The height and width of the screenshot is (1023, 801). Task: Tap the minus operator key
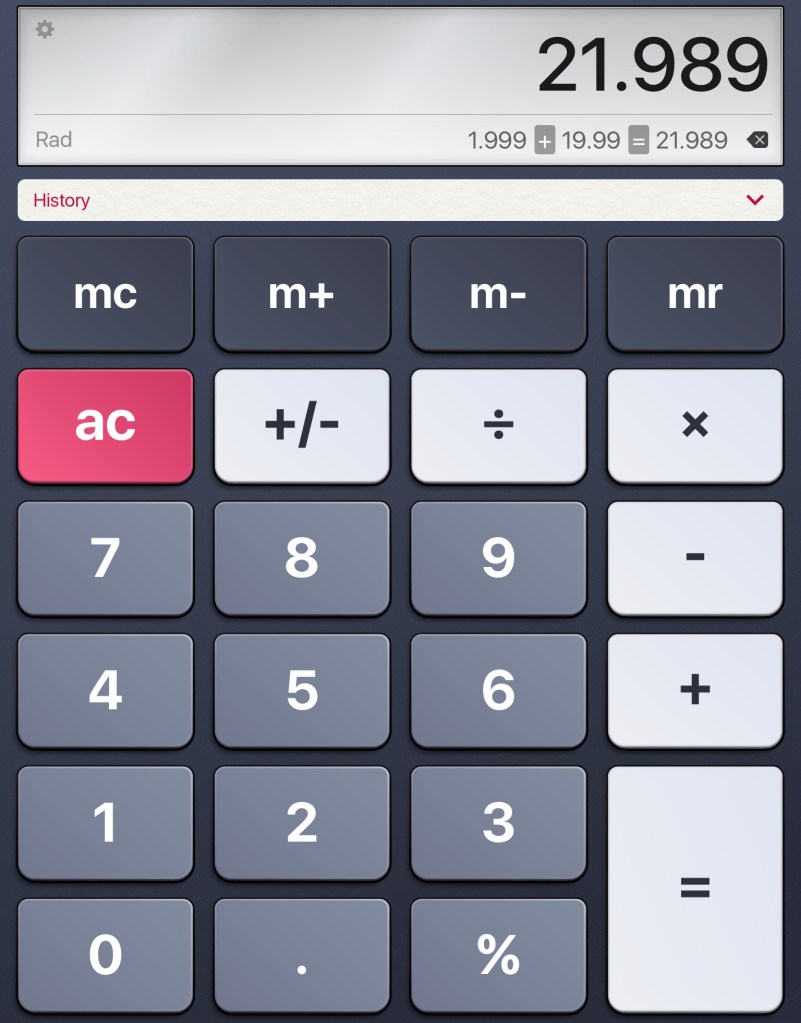pos(694,558)
